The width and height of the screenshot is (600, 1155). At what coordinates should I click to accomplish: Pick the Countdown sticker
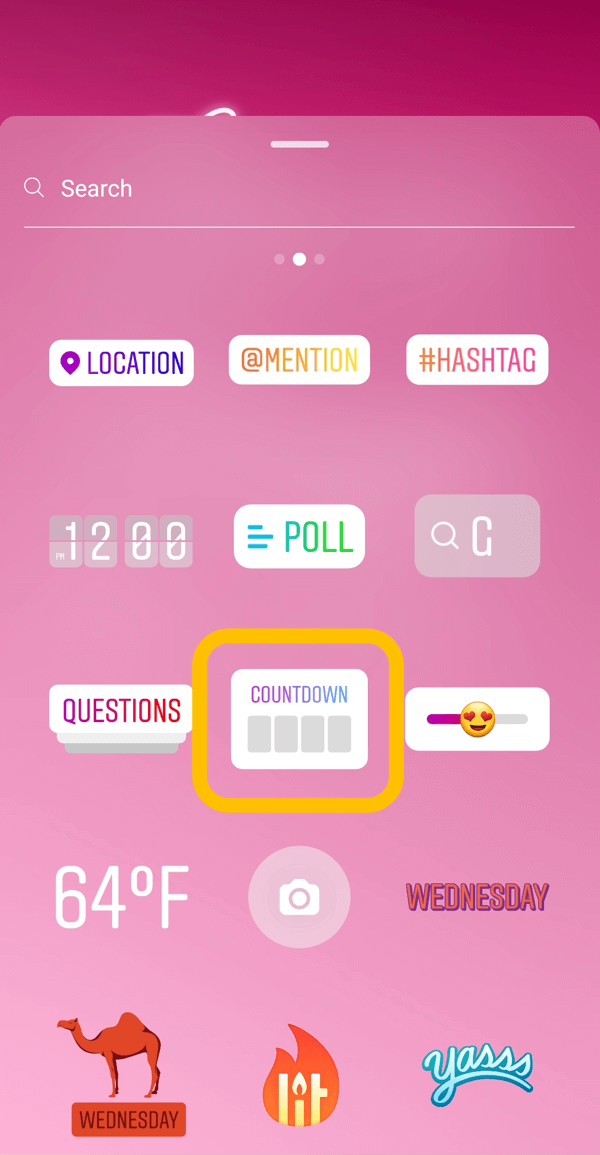point(299,719)
